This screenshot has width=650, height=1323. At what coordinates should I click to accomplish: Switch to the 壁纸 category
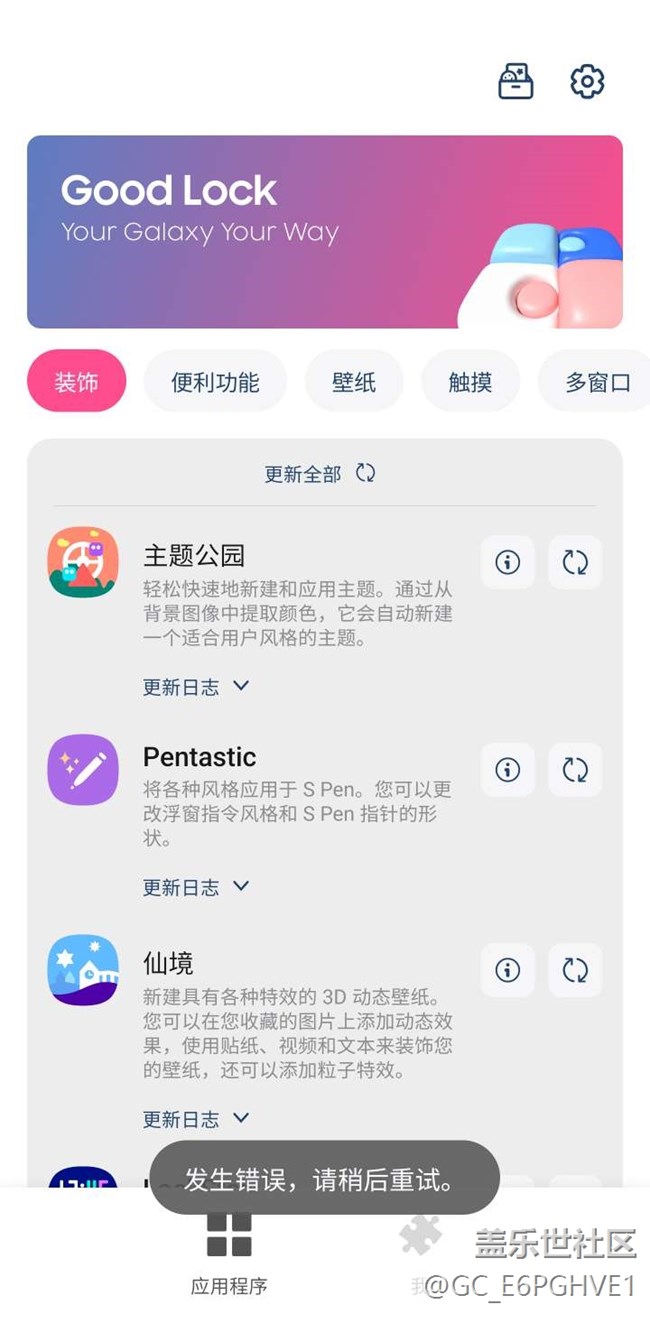tap(354, 381)
